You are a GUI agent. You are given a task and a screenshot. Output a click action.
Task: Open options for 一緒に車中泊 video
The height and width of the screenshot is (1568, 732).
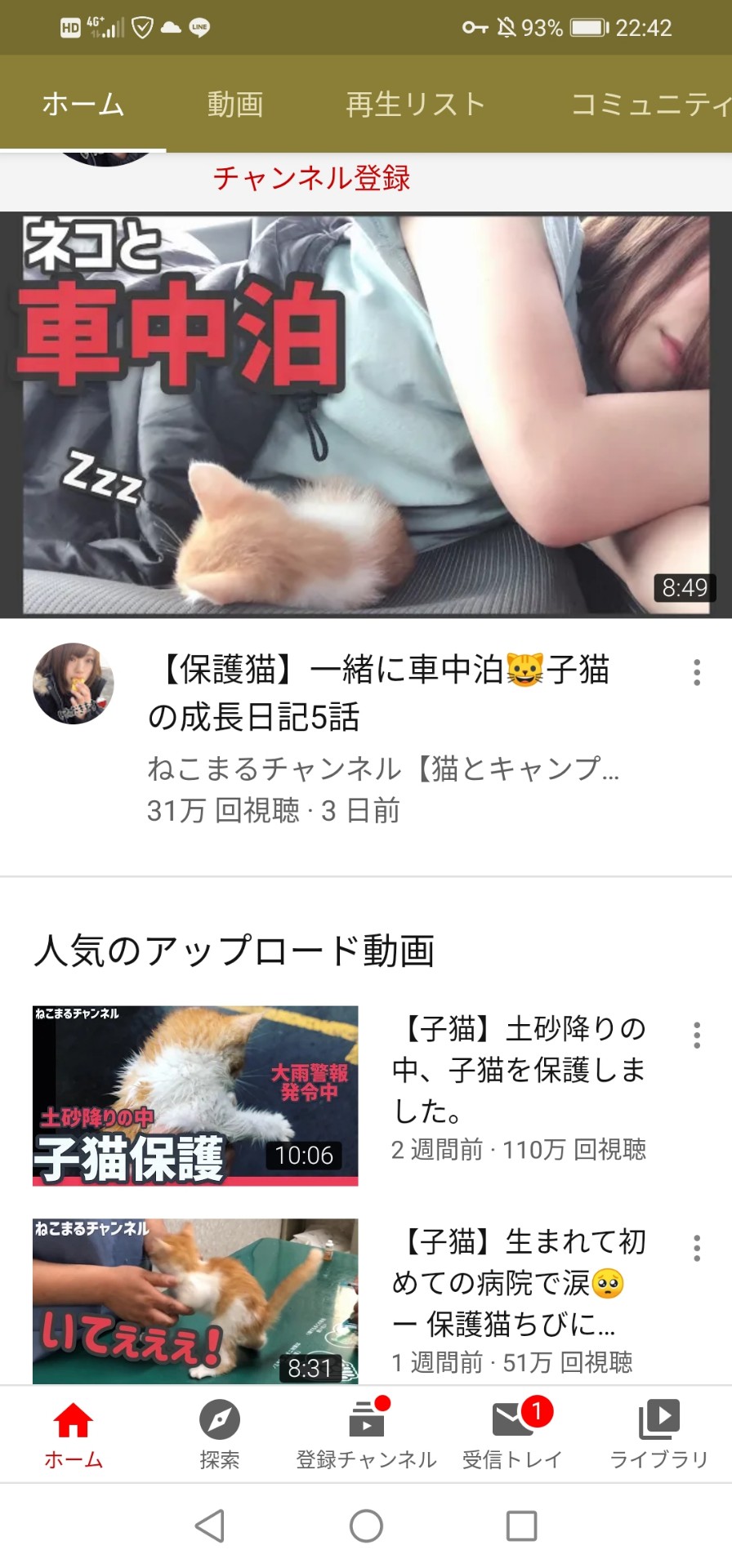(x=697, y=672)
